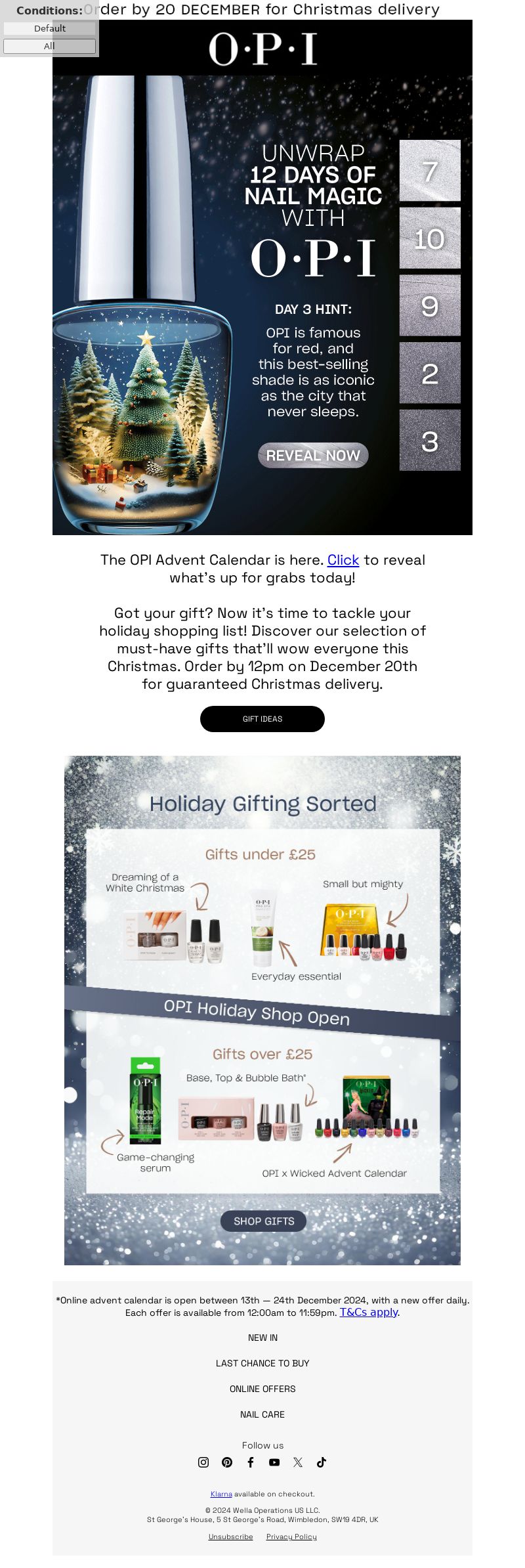Tap the Unsubscribe link
The height and width of the screenshot is (1568, 525).
click(230, 1536)
